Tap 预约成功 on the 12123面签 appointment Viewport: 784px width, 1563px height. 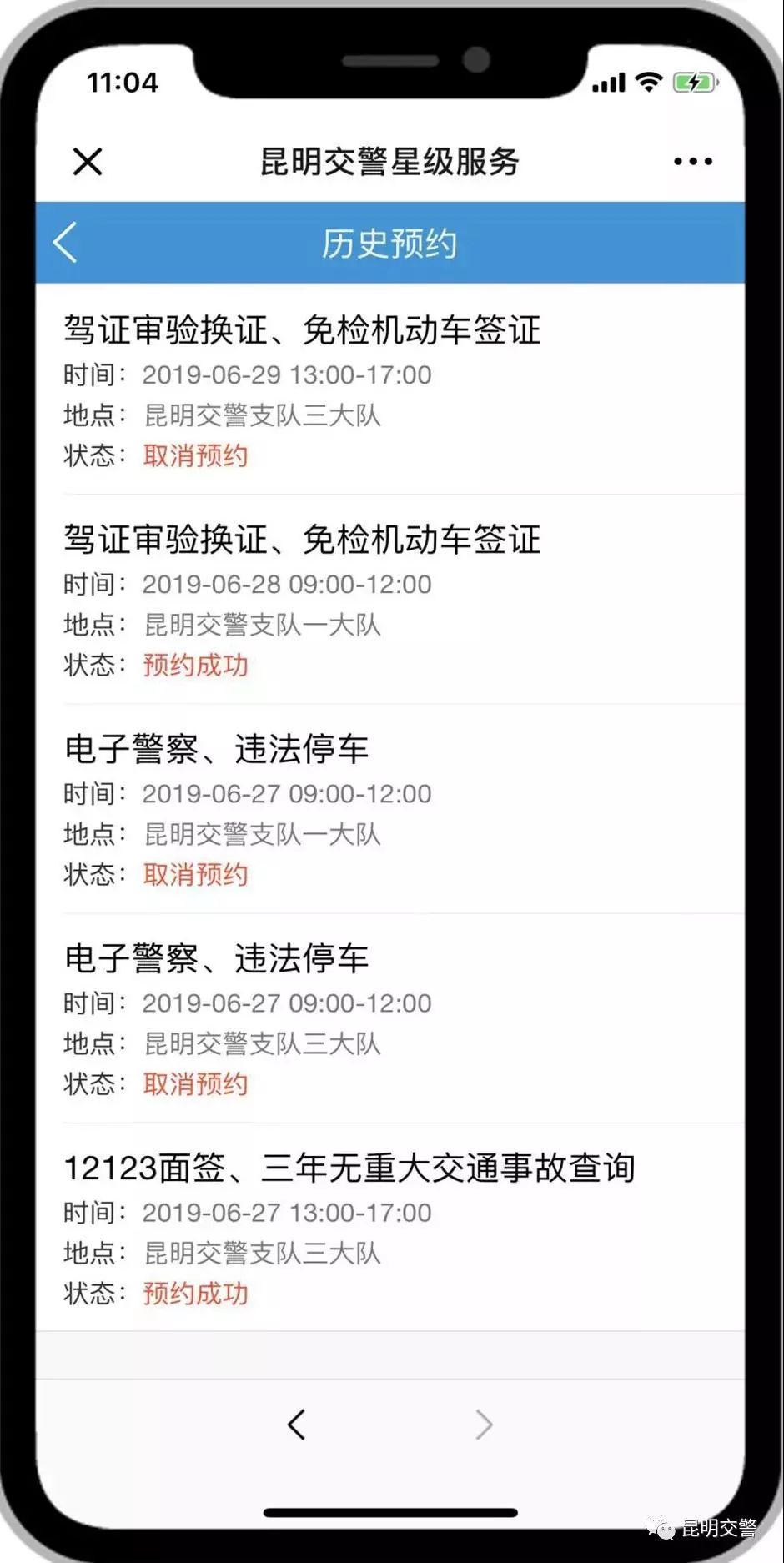[194, 1293]
